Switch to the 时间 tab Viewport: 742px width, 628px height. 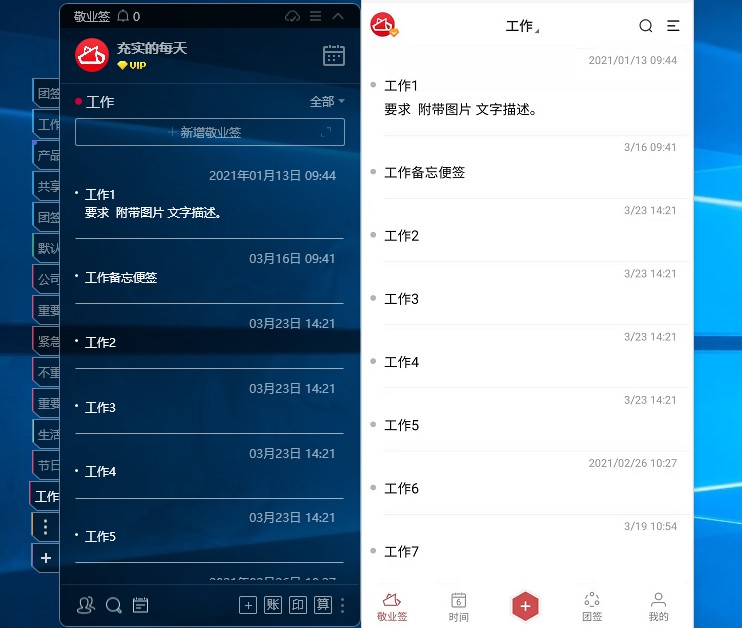pos(458,606)
